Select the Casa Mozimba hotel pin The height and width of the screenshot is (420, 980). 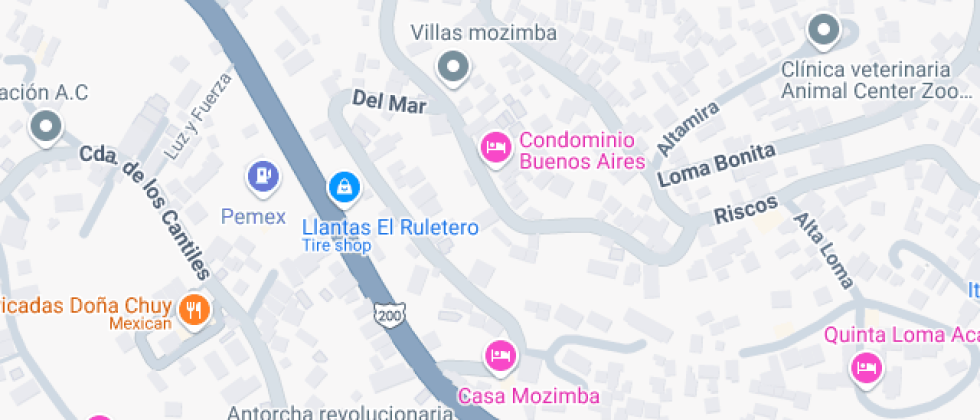coord(500,355)
